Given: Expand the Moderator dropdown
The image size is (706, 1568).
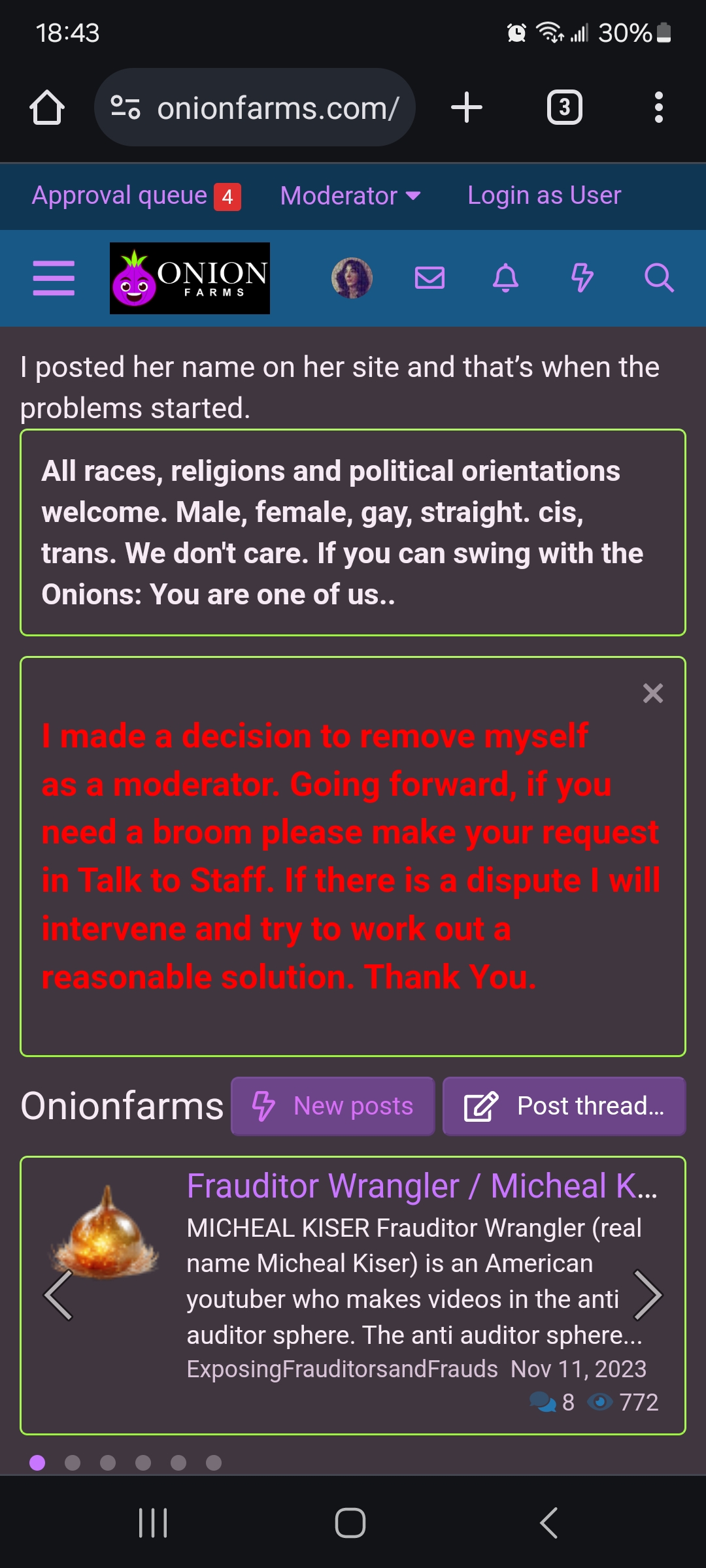Looking at the screenshot, I should click(x=350, y=196).
